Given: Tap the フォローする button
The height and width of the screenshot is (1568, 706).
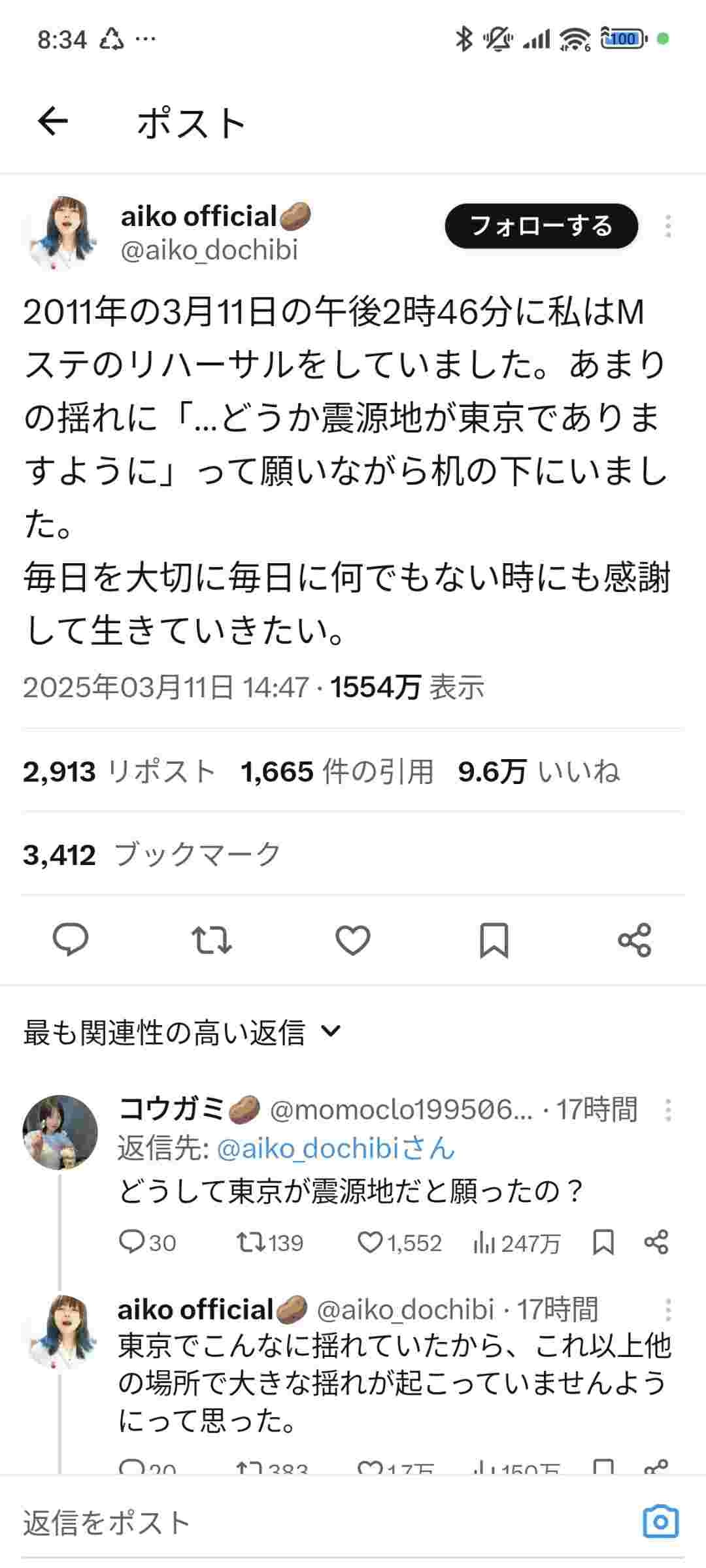Looking at the screenshot, I should 541,226.
